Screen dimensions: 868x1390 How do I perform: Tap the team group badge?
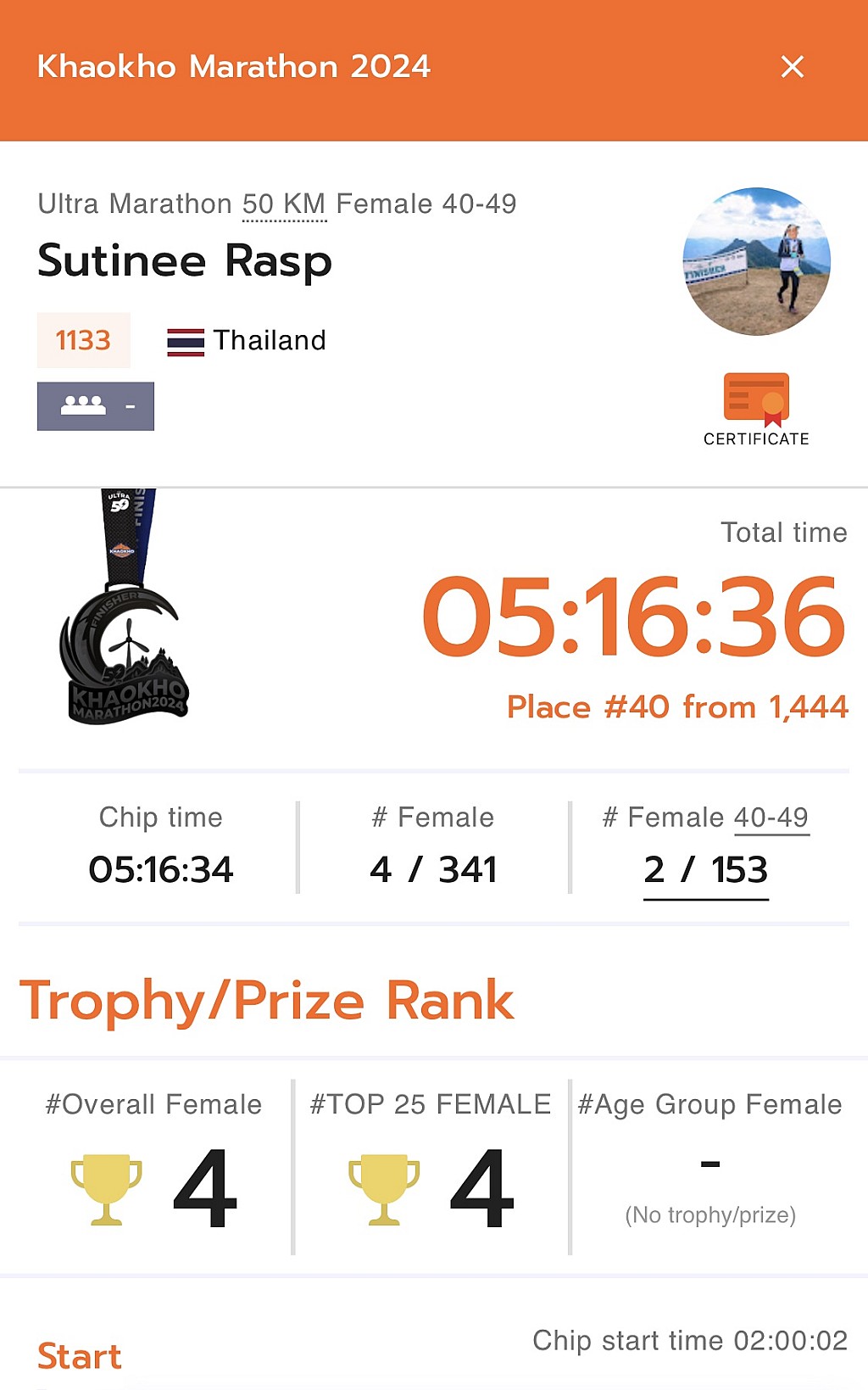(96, 406)
